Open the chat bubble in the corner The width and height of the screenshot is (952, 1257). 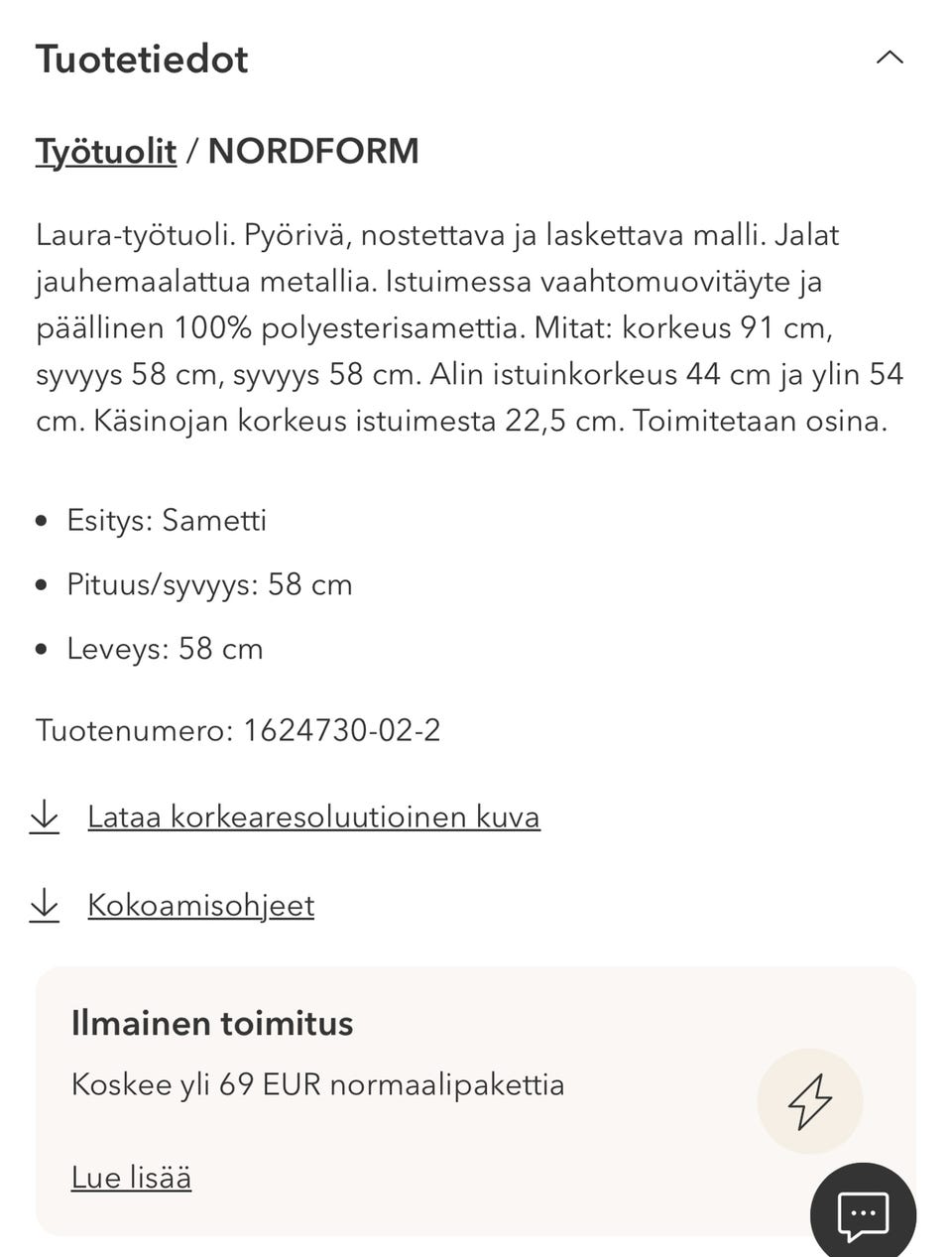(863, 1214)
